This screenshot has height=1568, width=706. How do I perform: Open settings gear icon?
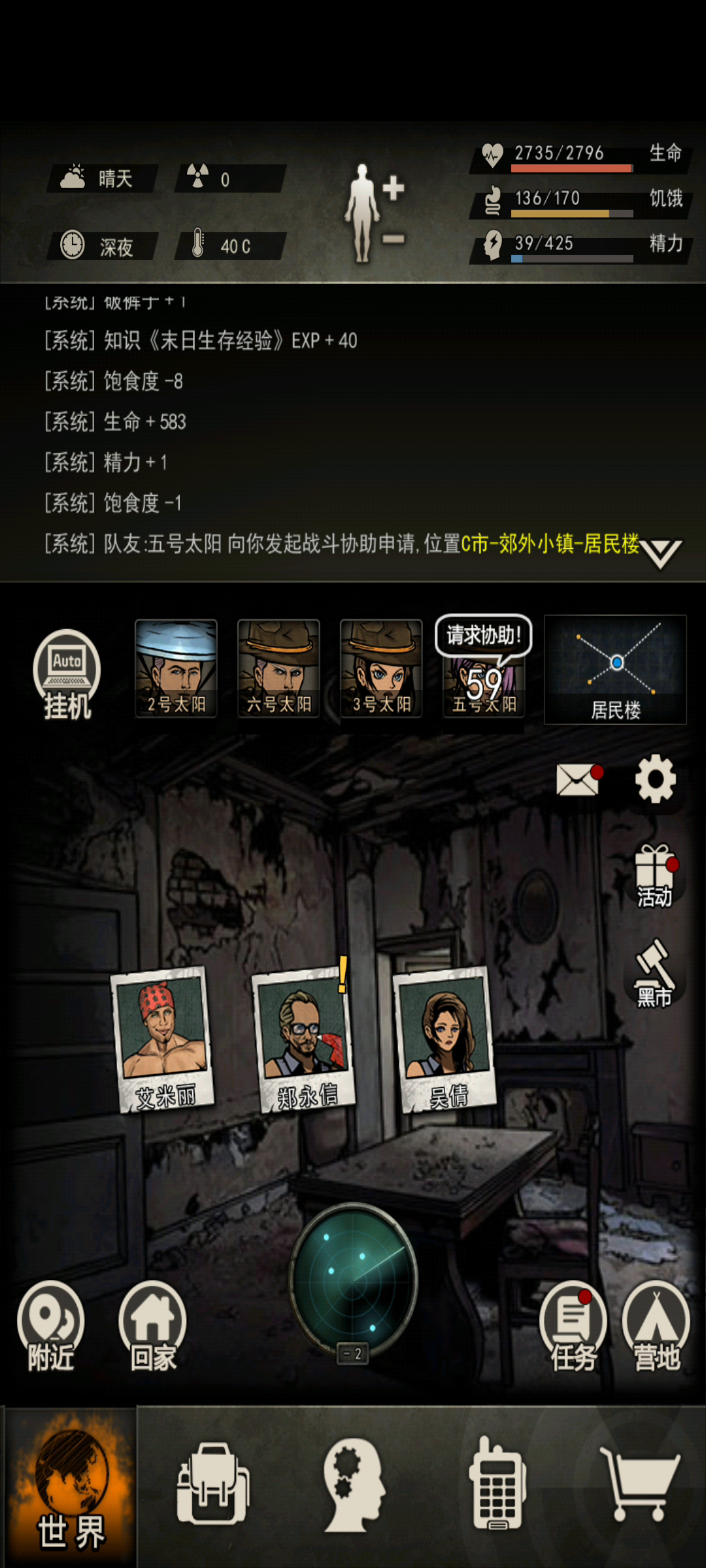pyautogui.click(x=655, y=779)
